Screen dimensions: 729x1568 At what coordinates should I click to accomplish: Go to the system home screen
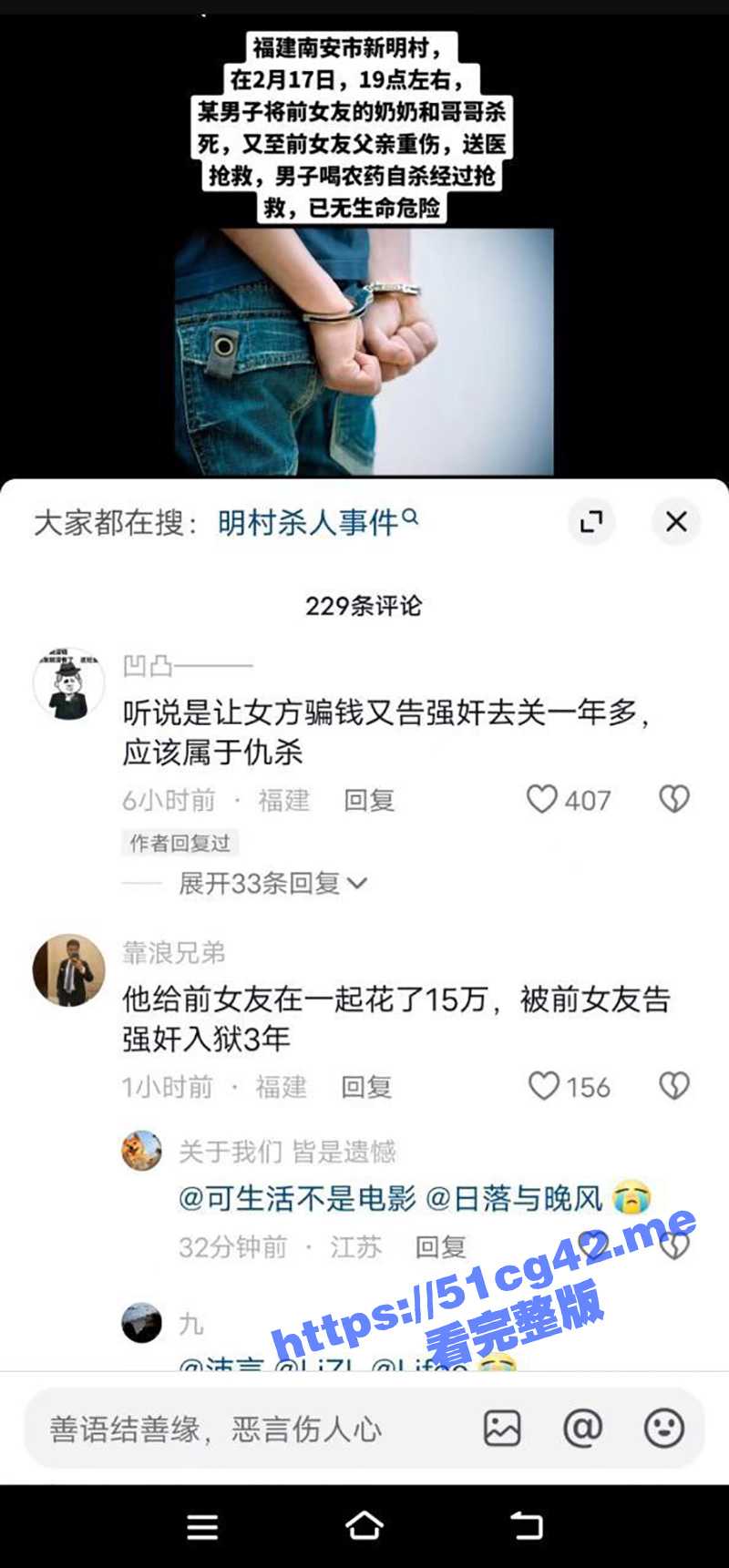[x=364, y=1525]
